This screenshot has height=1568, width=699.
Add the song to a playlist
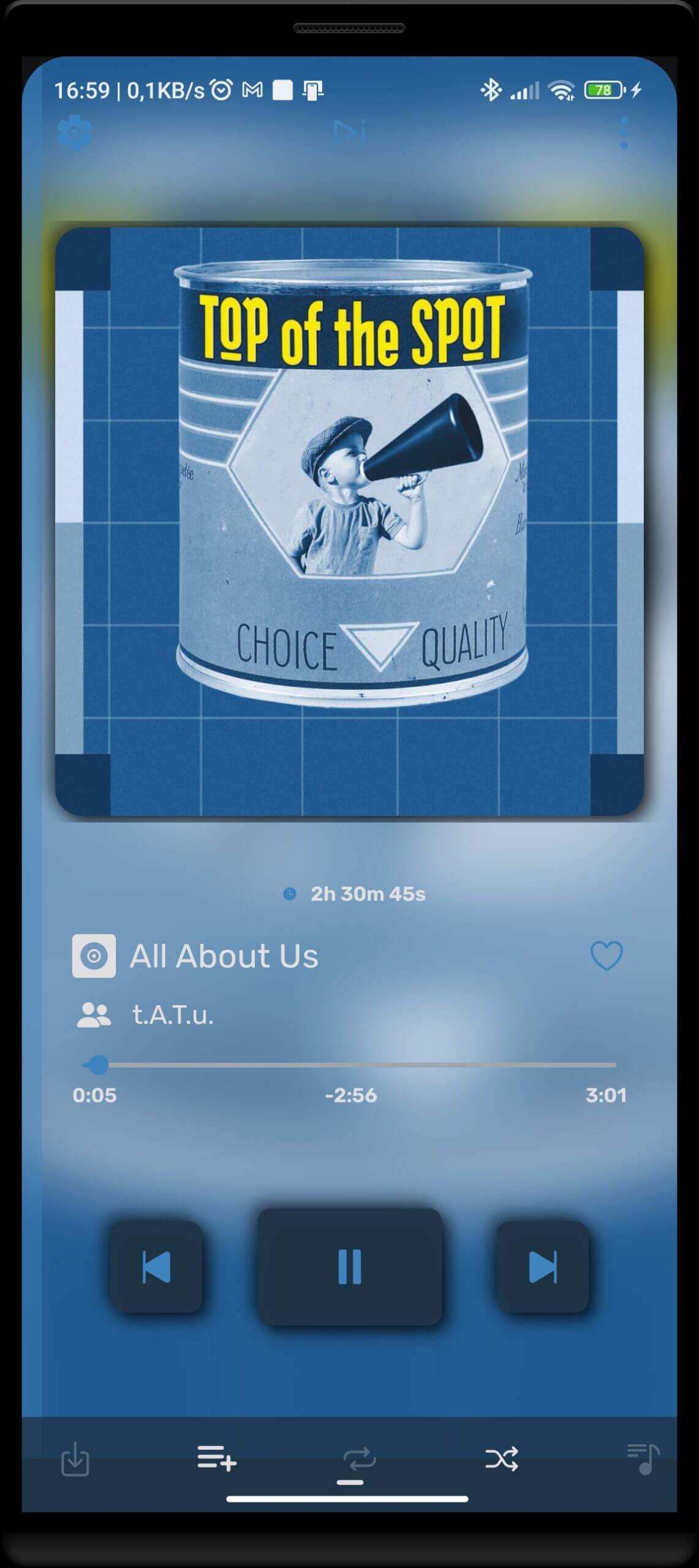click(217, 1458)
